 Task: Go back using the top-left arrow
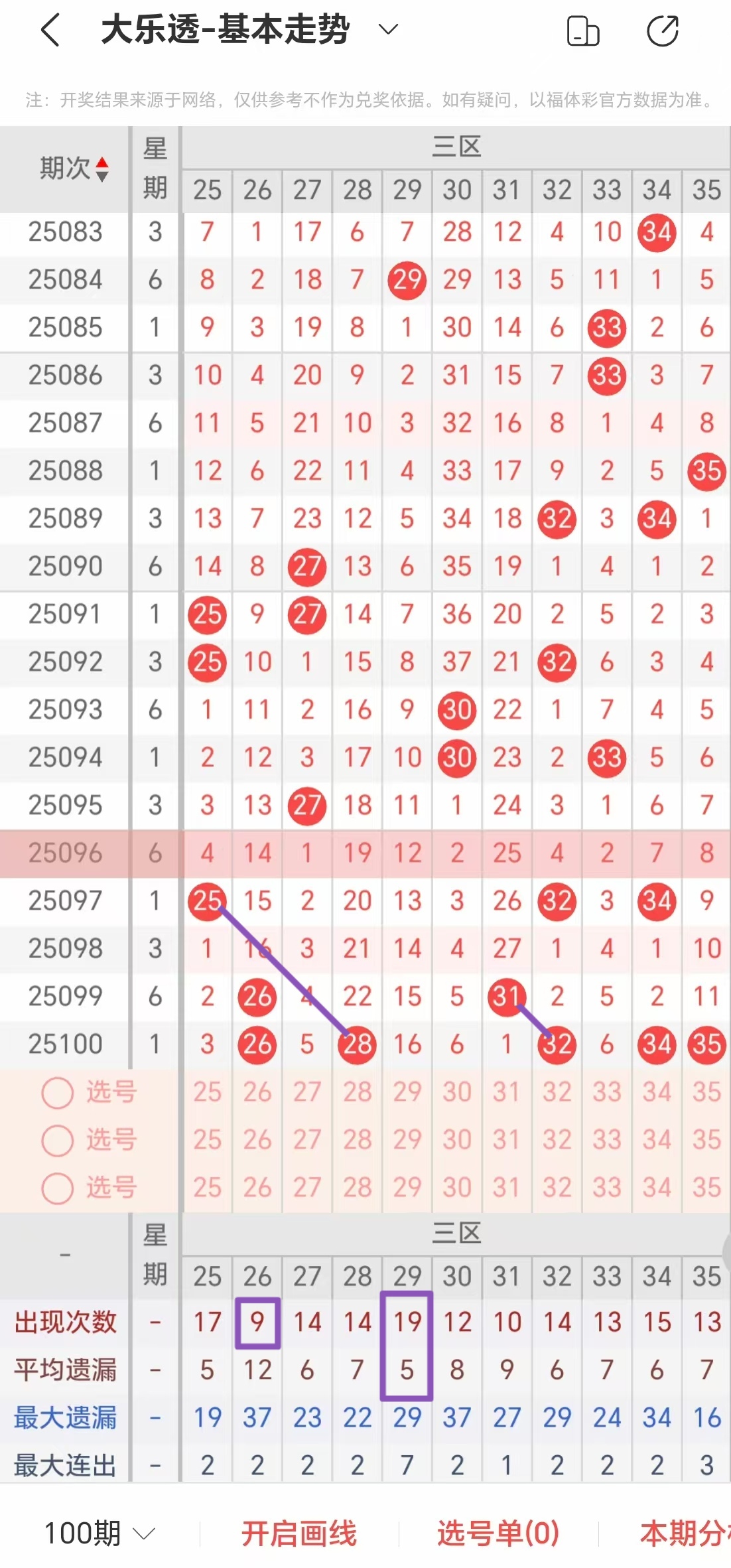point(50,31)
